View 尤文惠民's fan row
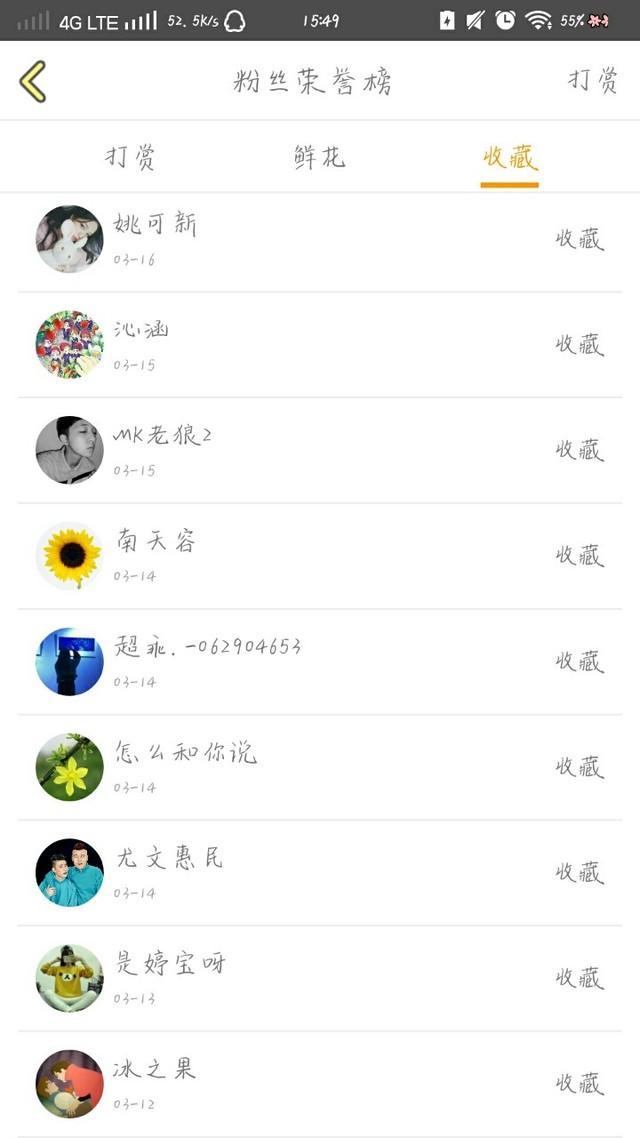 click(x=320, y=873)
